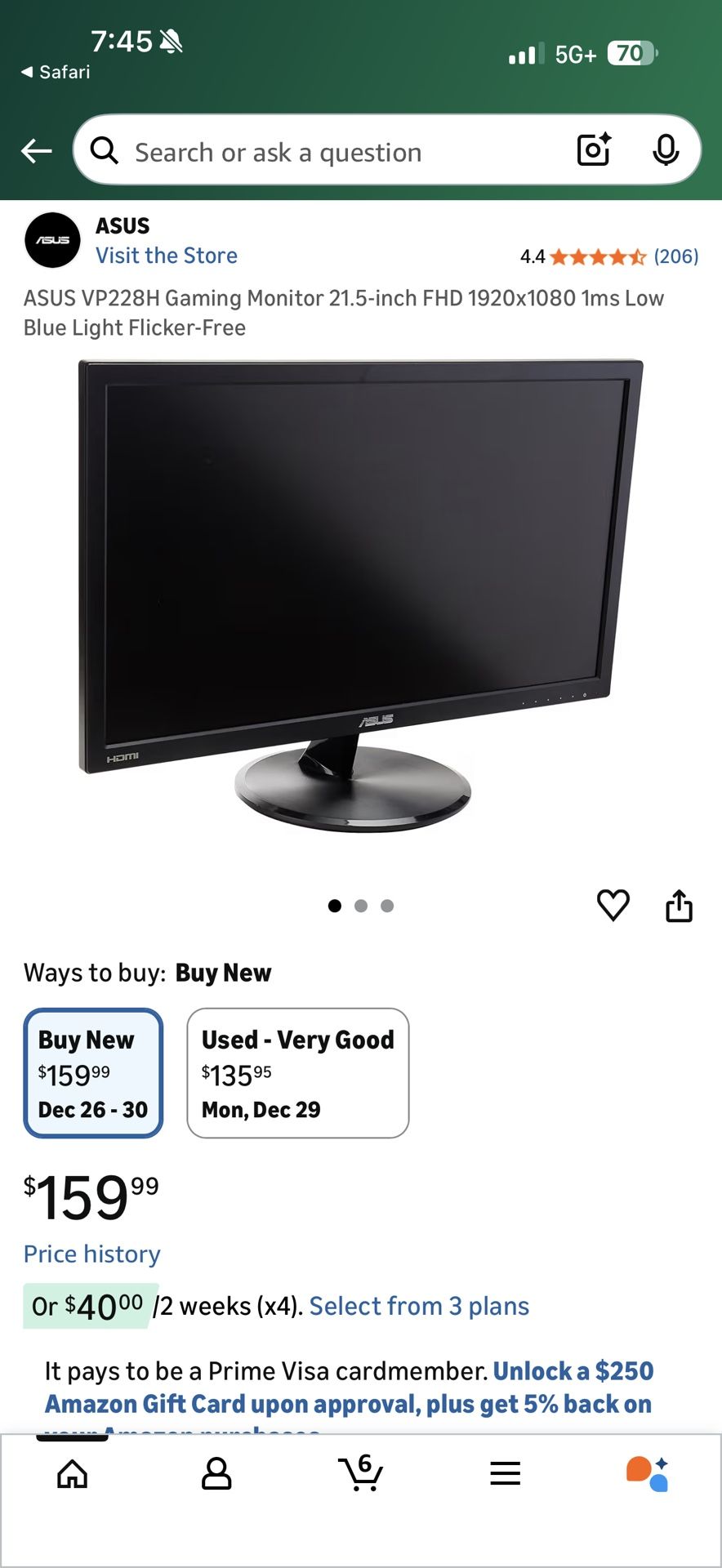This screenshot has width=722, height=1568.
Task: Open the 206 customer ratings
Action: 675,256
